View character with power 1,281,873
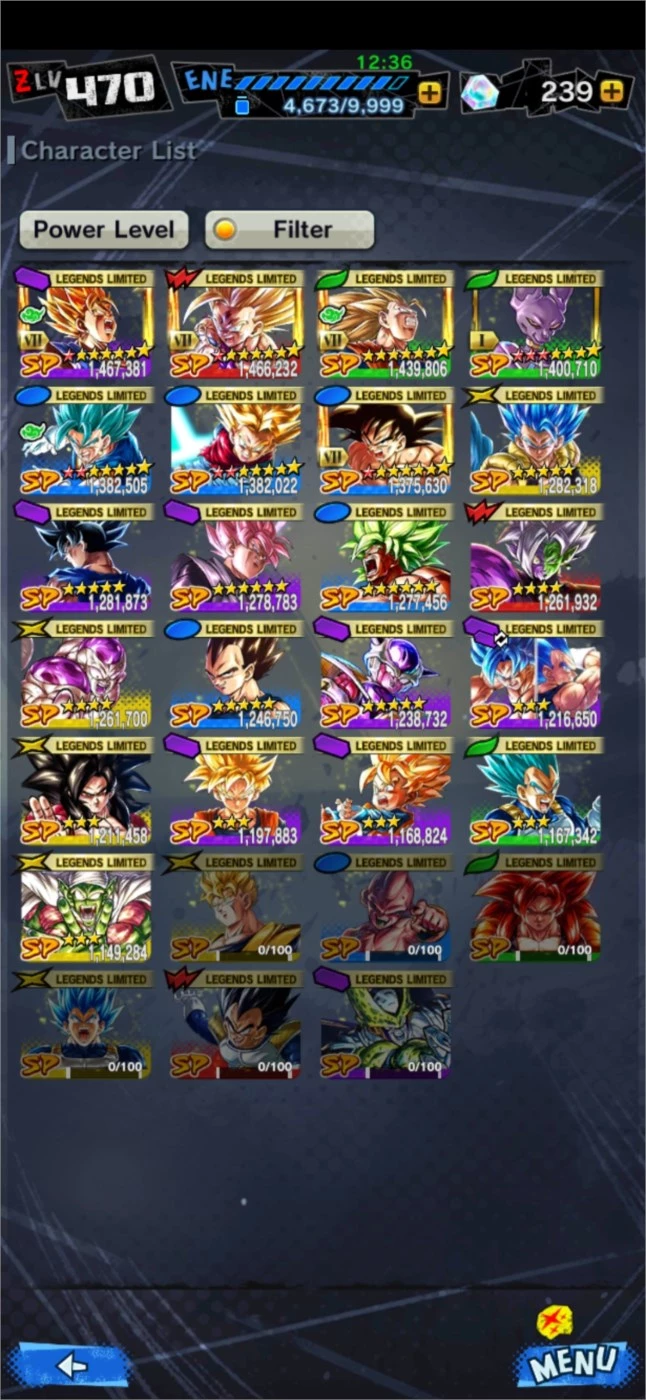646x1400 pixels. pos(86,559)
